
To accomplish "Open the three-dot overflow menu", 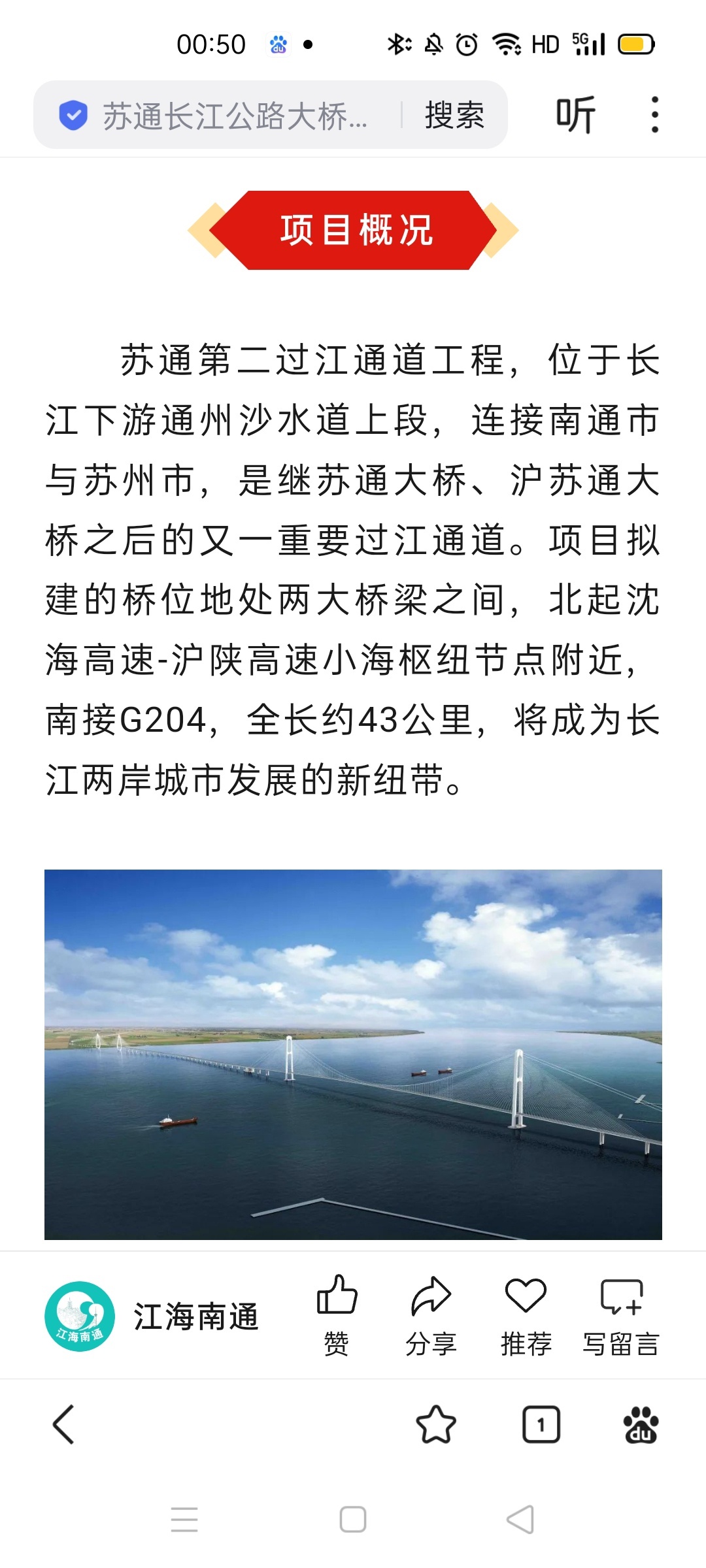I will tap(654, 115).
